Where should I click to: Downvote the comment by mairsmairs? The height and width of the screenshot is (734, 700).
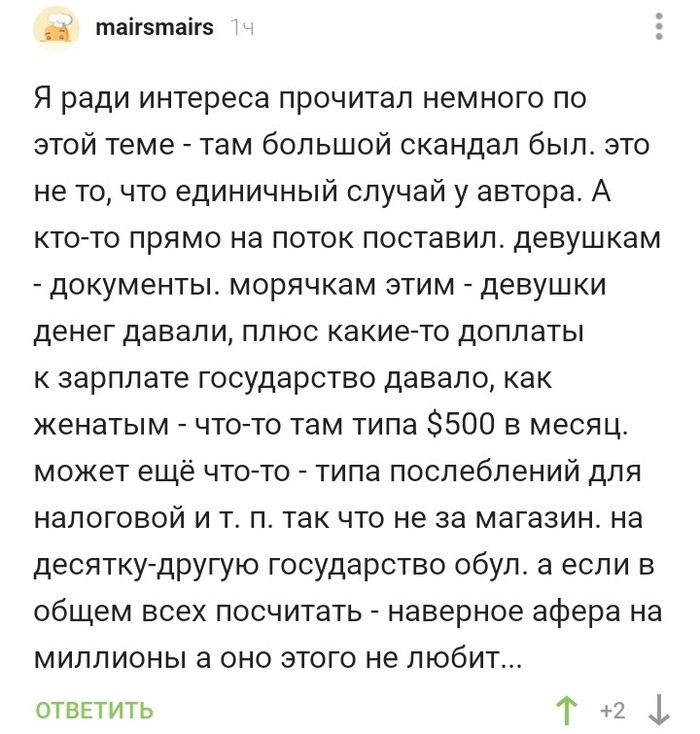tap(658, 711)
